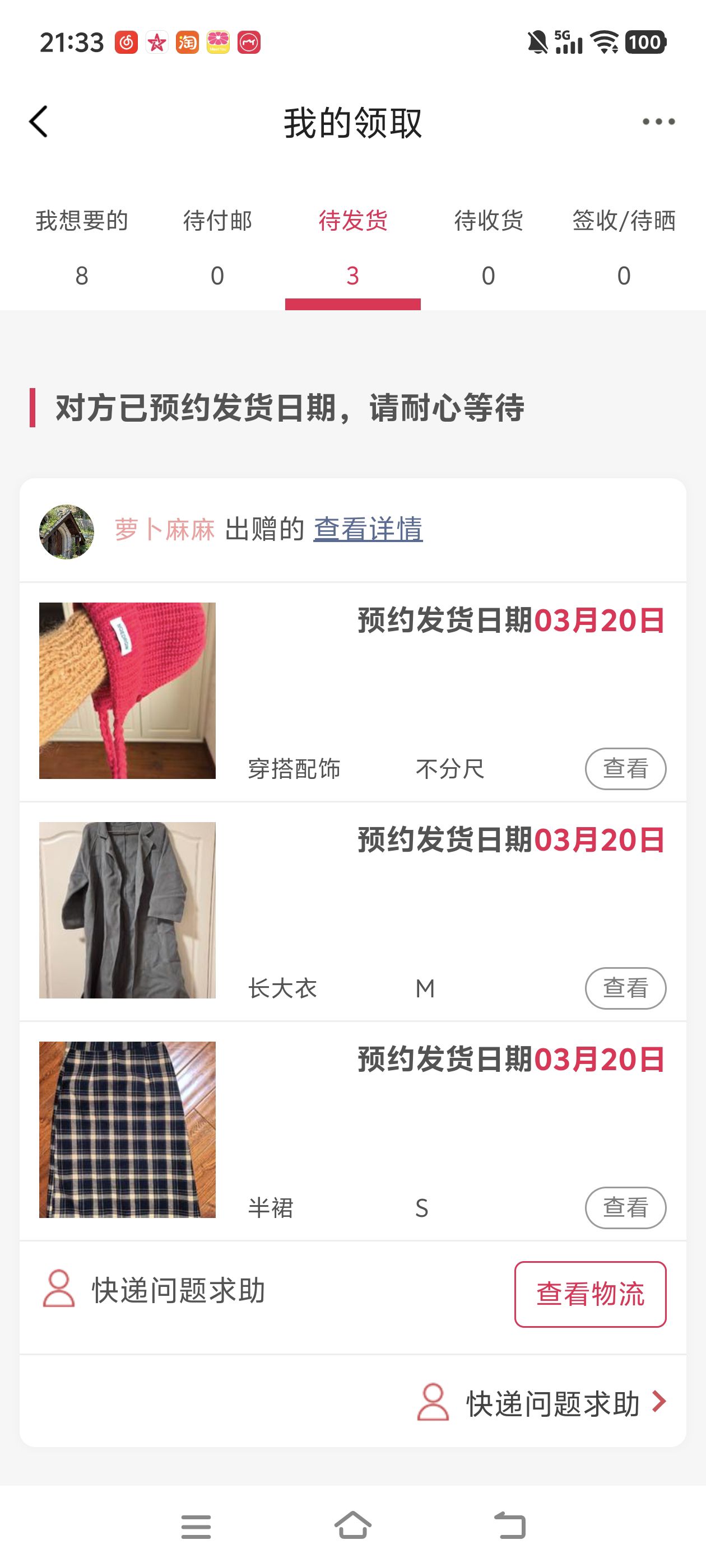Open the three-dot overflow menu

click(658, 122)
